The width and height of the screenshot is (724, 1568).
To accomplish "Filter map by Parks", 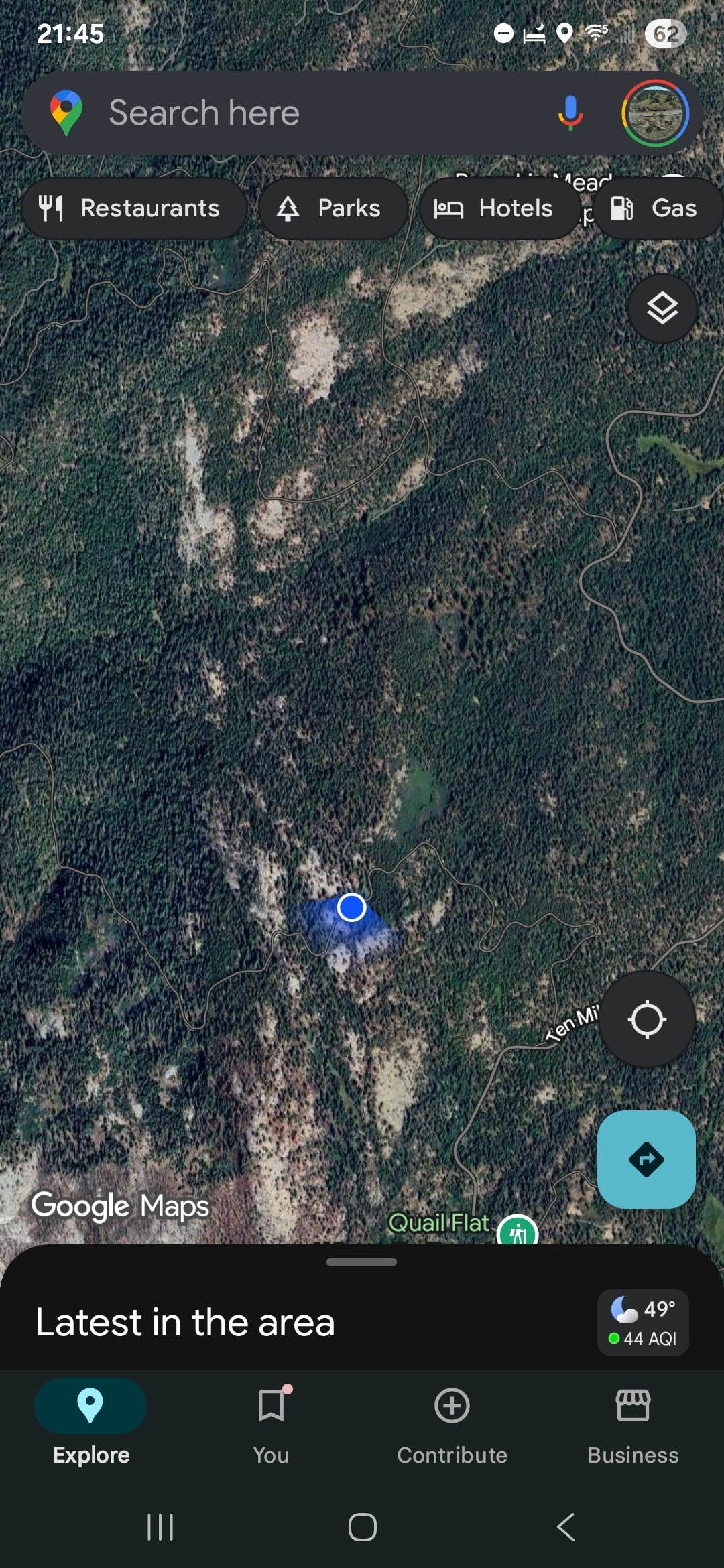I will pos(333,208).
